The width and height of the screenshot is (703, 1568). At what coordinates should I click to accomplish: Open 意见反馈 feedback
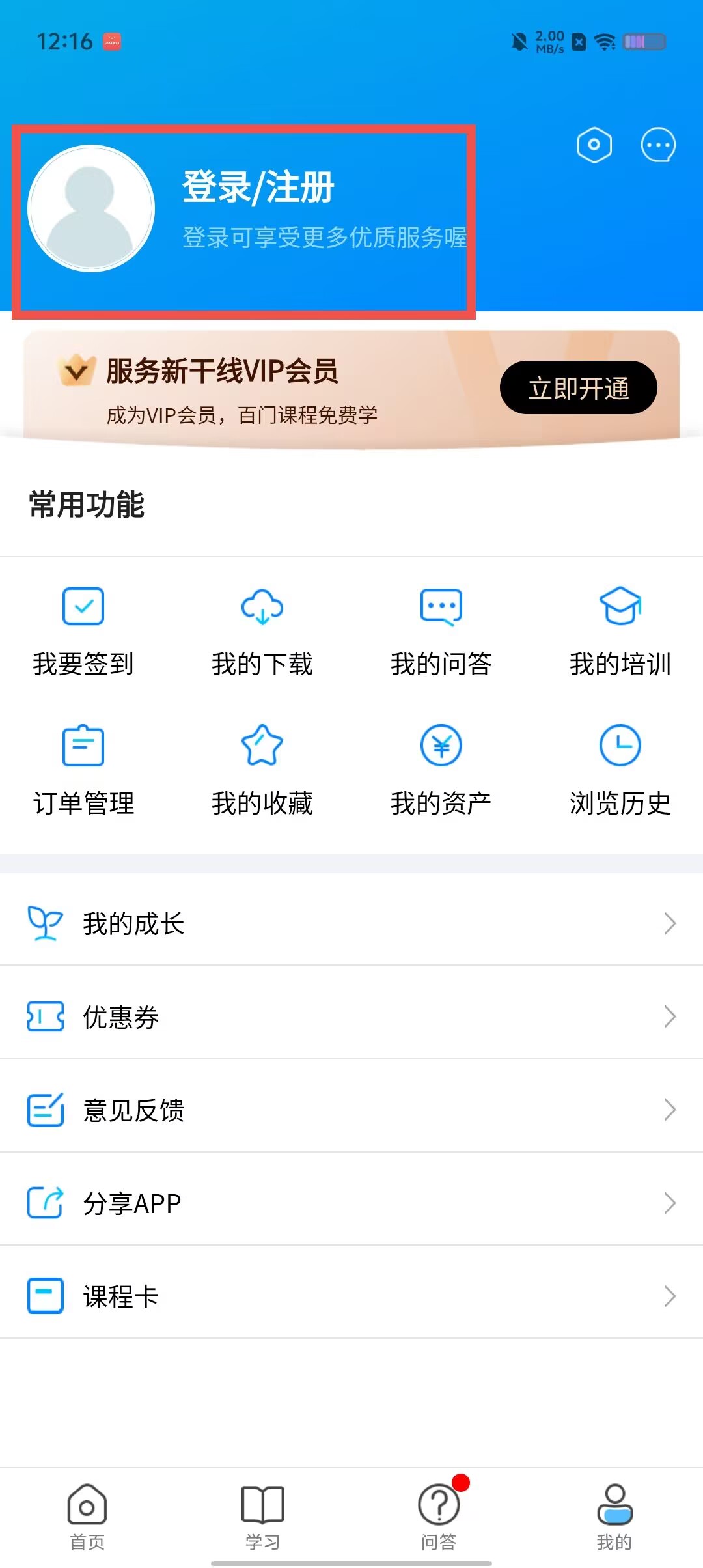351,1110
